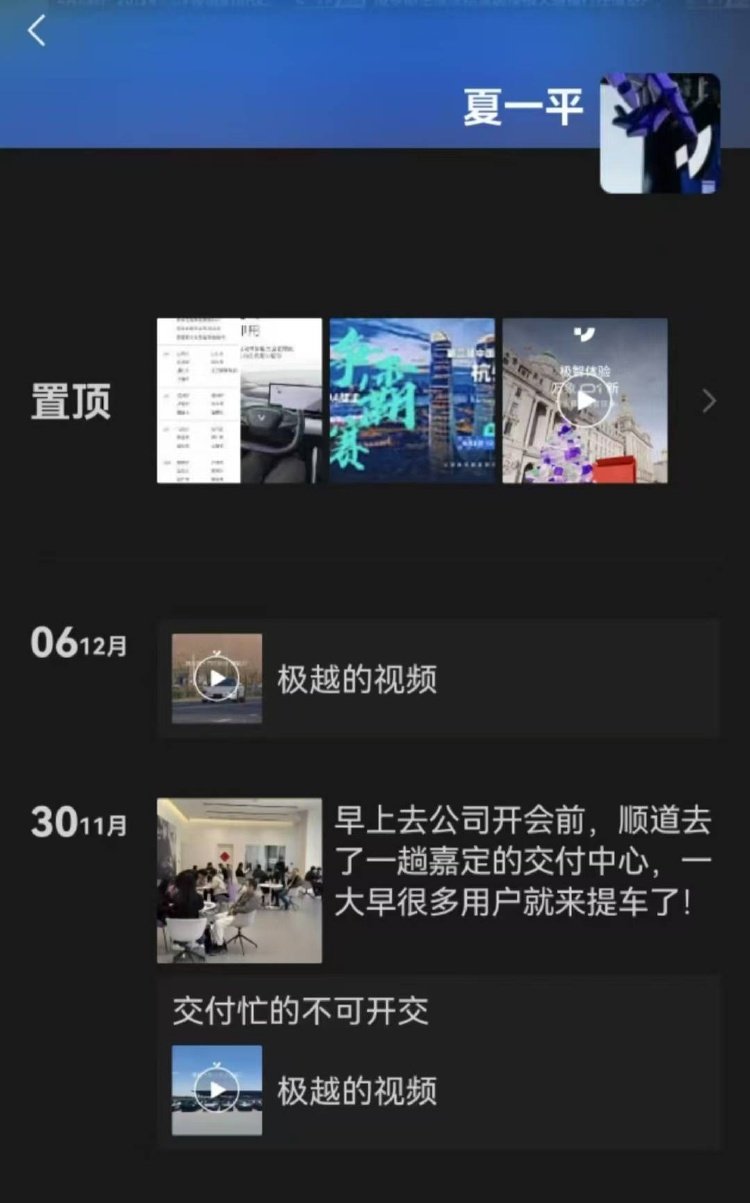Viewport: 750px width, 1203px height.
Task: Open the pinned post with car interior image
Action: 240,401
